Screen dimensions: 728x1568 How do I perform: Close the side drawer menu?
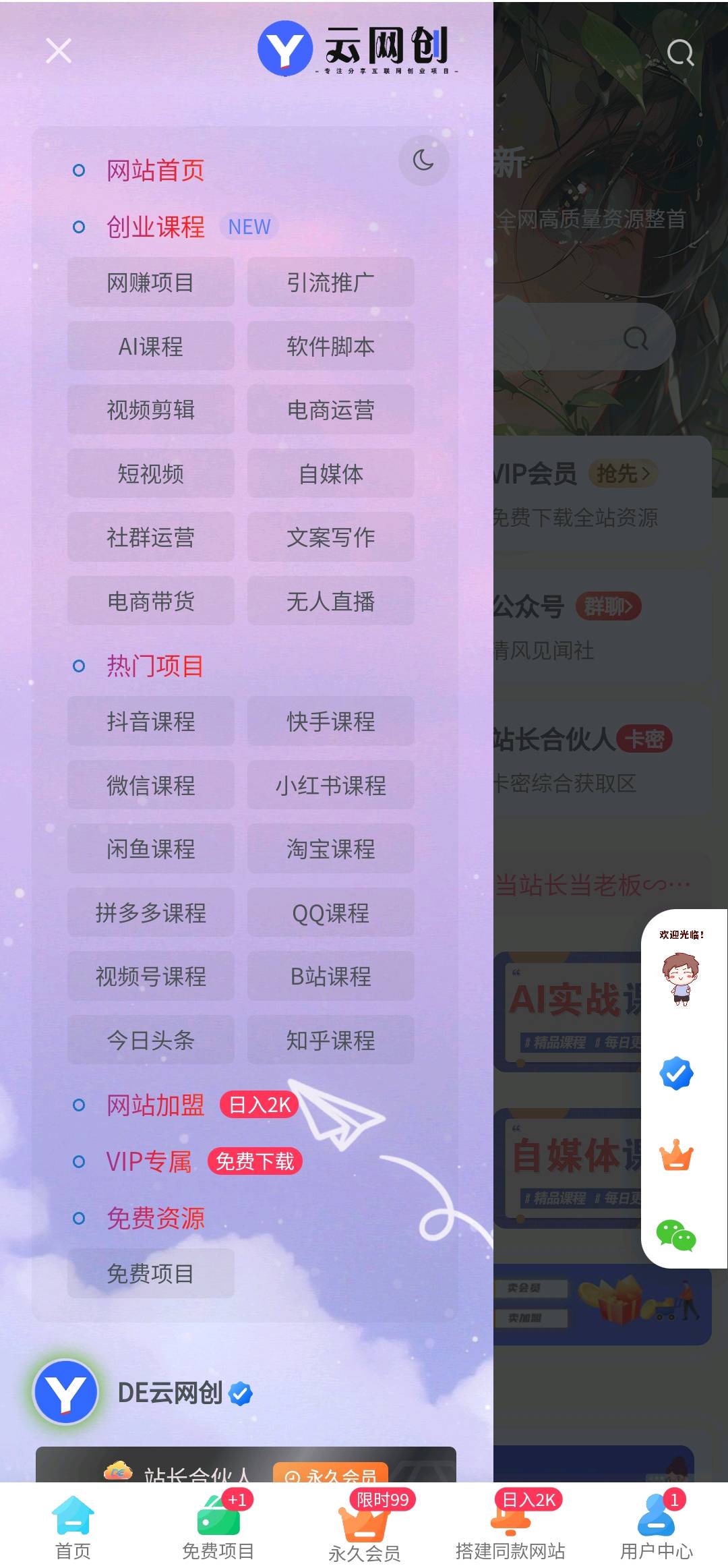[59, 51]
